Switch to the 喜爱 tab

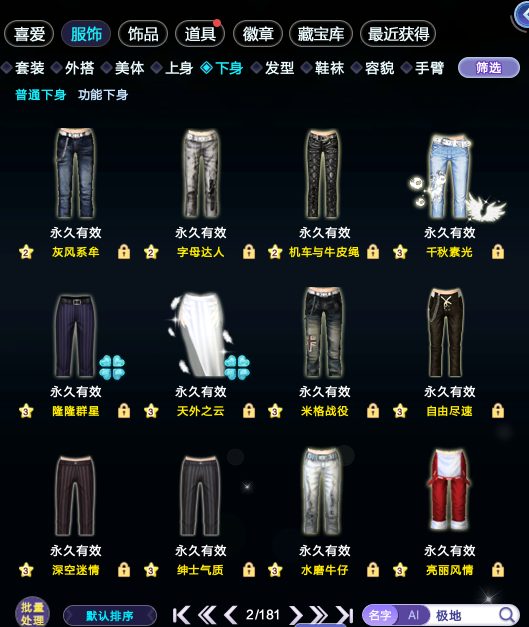(29, 34)
